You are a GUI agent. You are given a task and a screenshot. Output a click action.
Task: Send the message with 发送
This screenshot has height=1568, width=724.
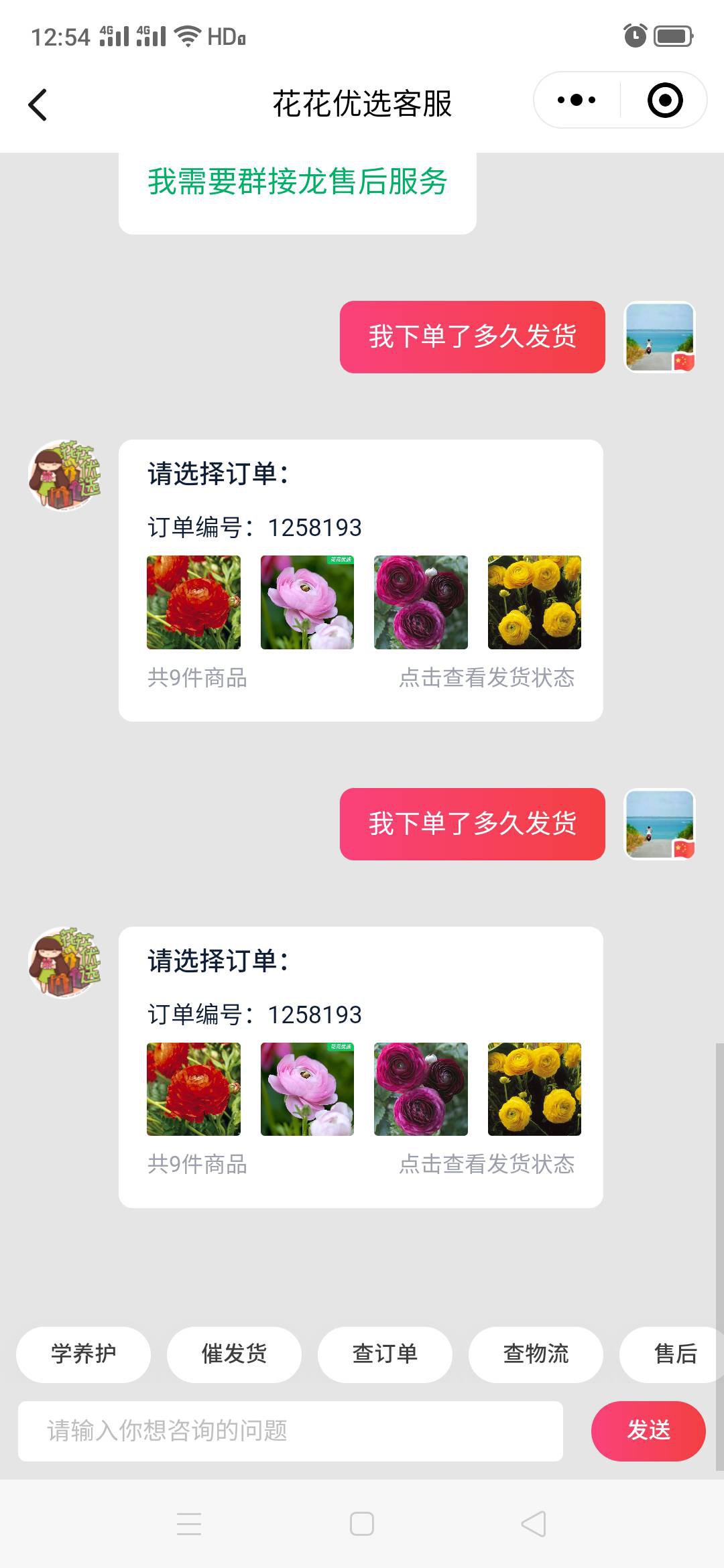648,1431
